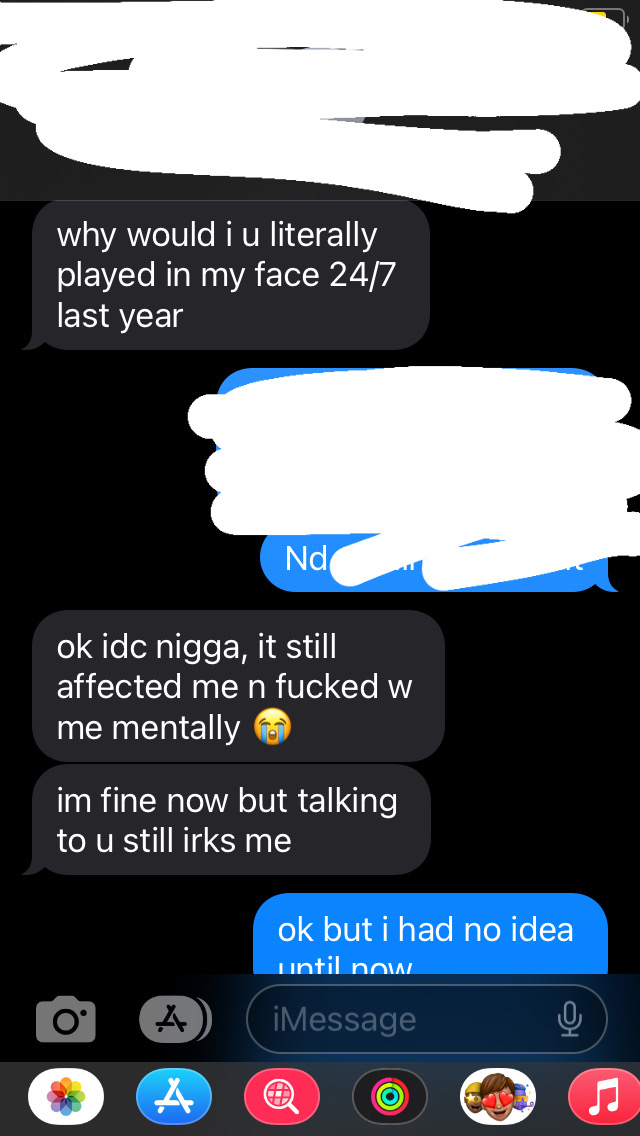Tap the iMessage text field

(400, 1020)
